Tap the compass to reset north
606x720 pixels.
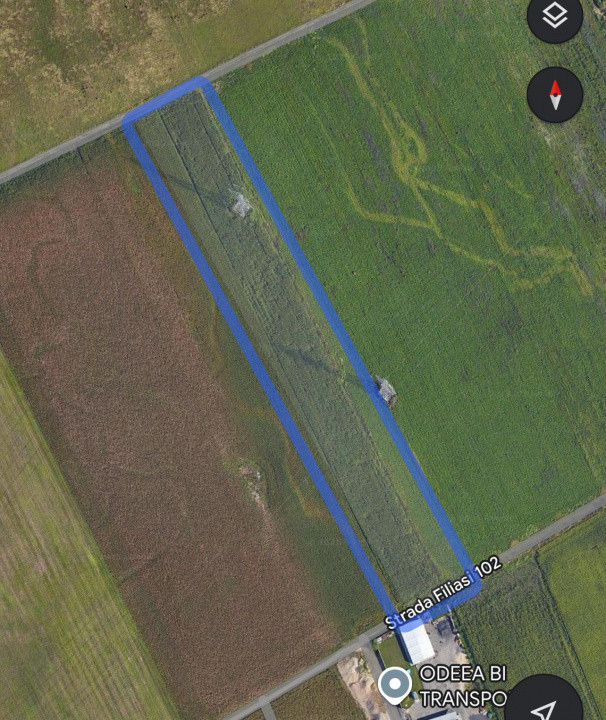point(555,95)
